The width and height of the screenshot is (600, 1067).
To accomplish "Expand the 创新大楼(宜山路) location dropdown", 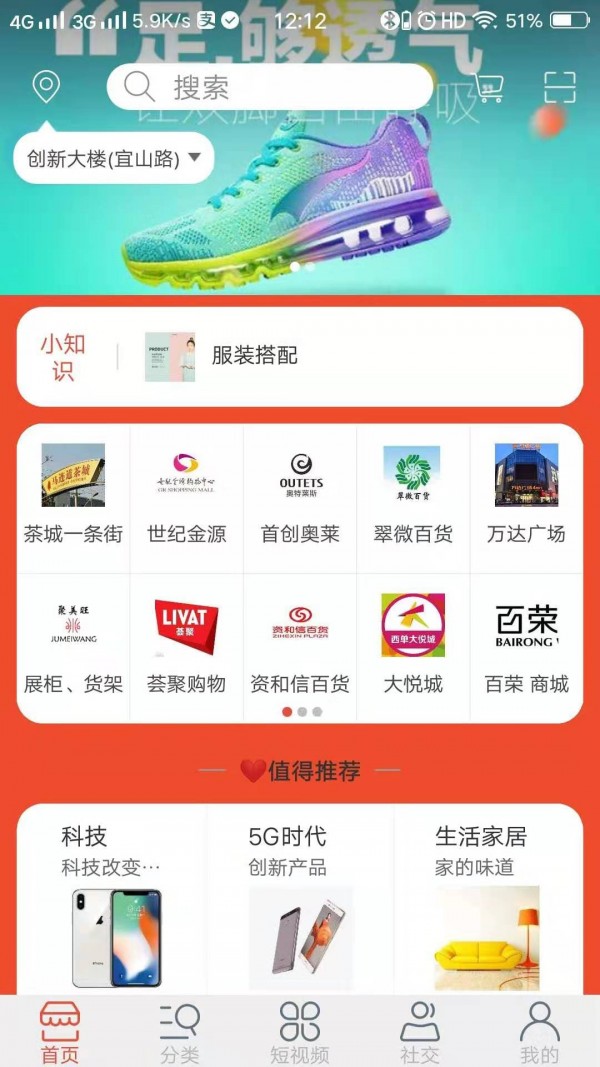I will 114,159.
